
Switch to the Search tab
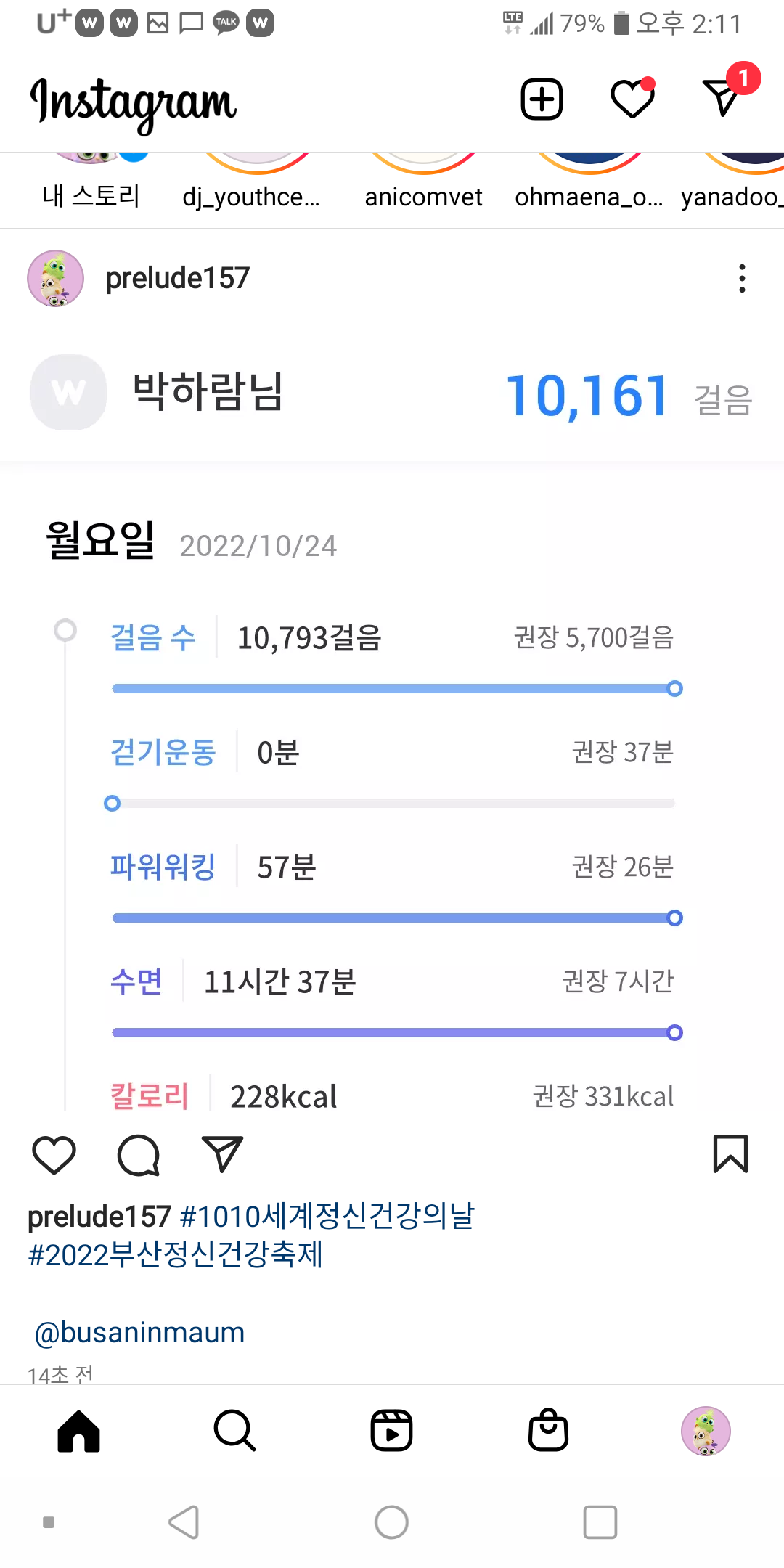click(234, 1431)
